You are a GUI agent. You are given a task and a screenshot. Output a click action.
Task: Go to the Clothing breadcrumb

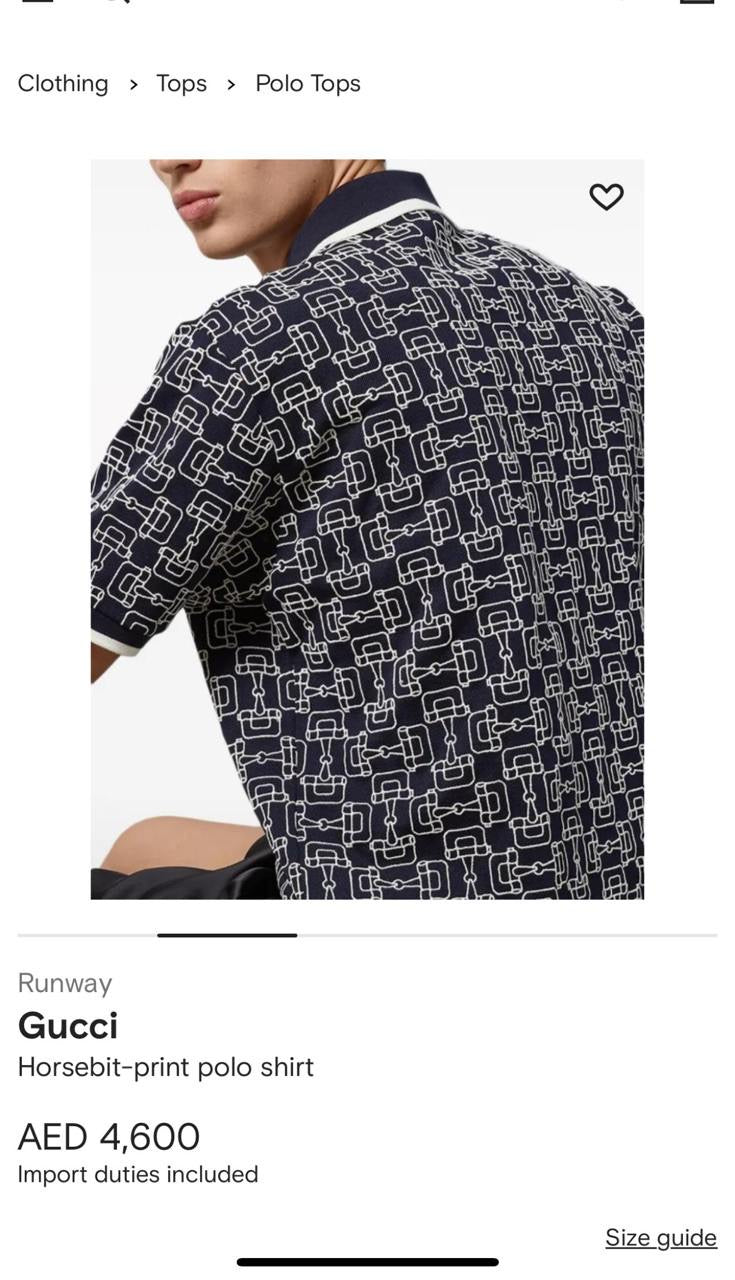pos(63,84)
